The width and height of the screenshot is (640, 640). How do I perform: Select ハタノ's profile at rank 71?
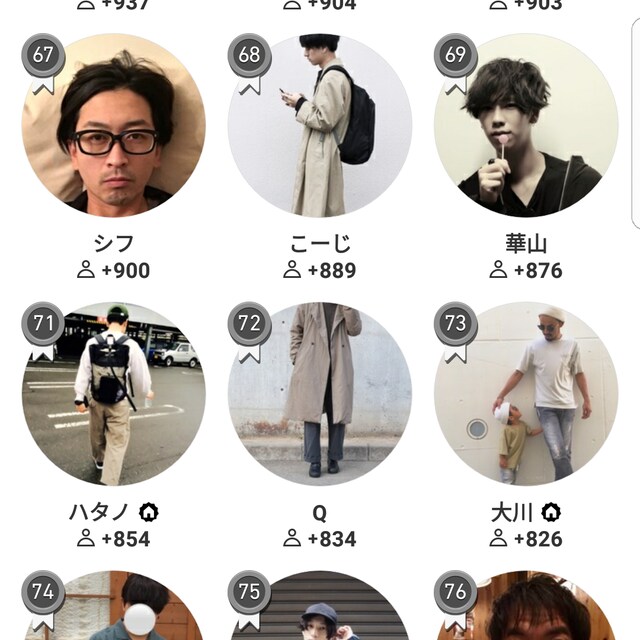coord(113,394)
